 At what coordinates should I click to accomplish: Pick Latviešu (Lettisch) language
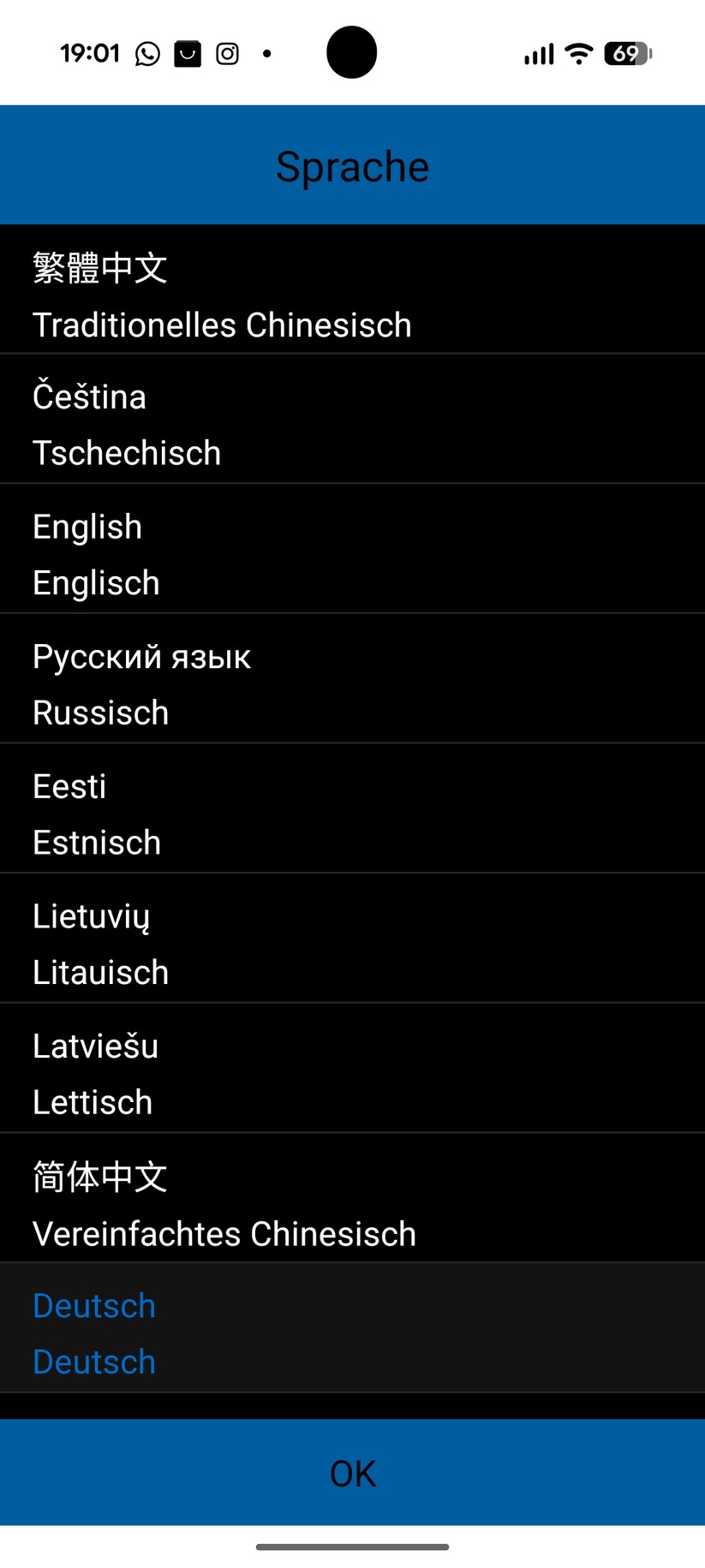coord(352,1069)
